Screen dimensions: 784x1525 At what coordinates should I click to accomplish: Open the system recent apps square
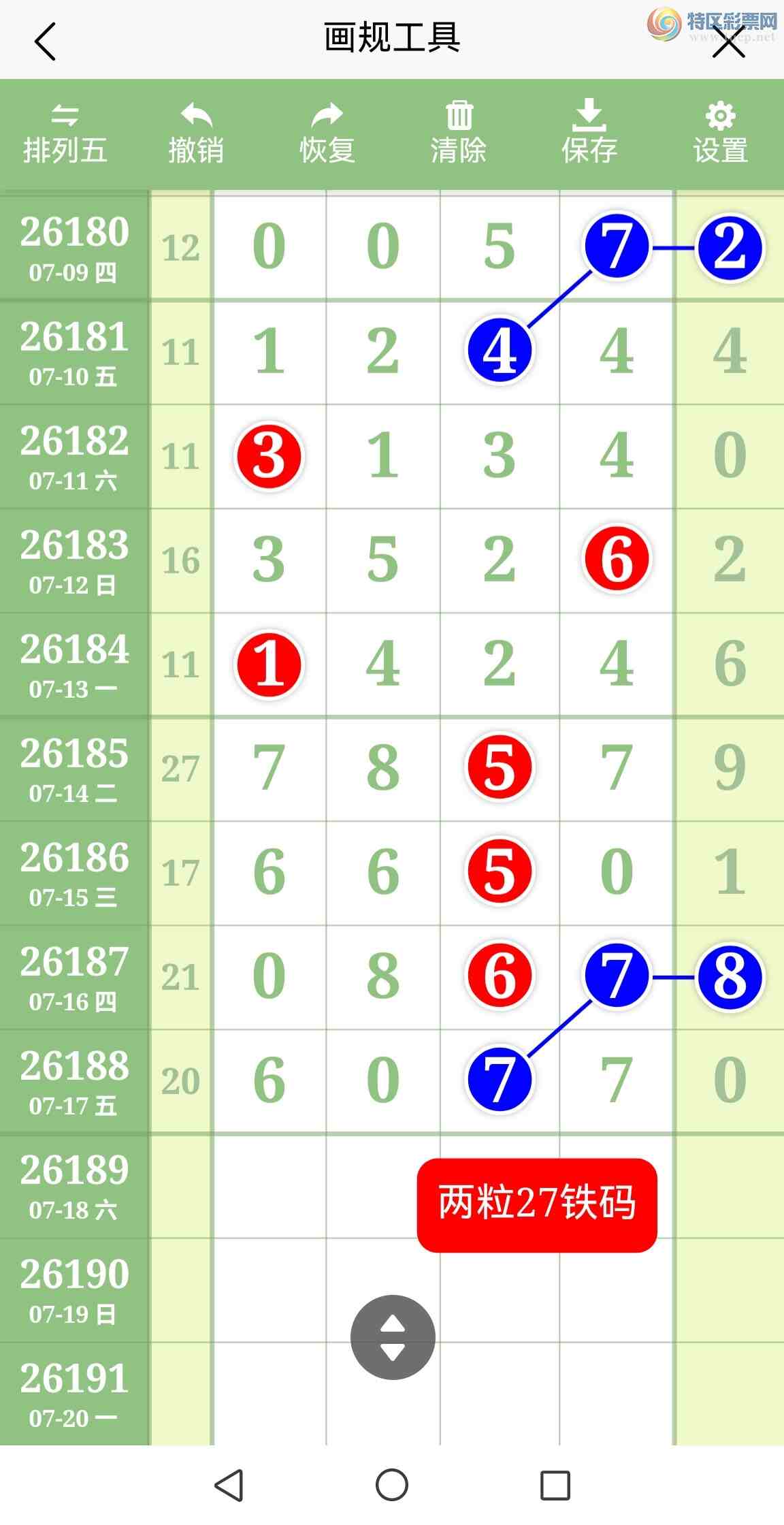(555, 1485)
